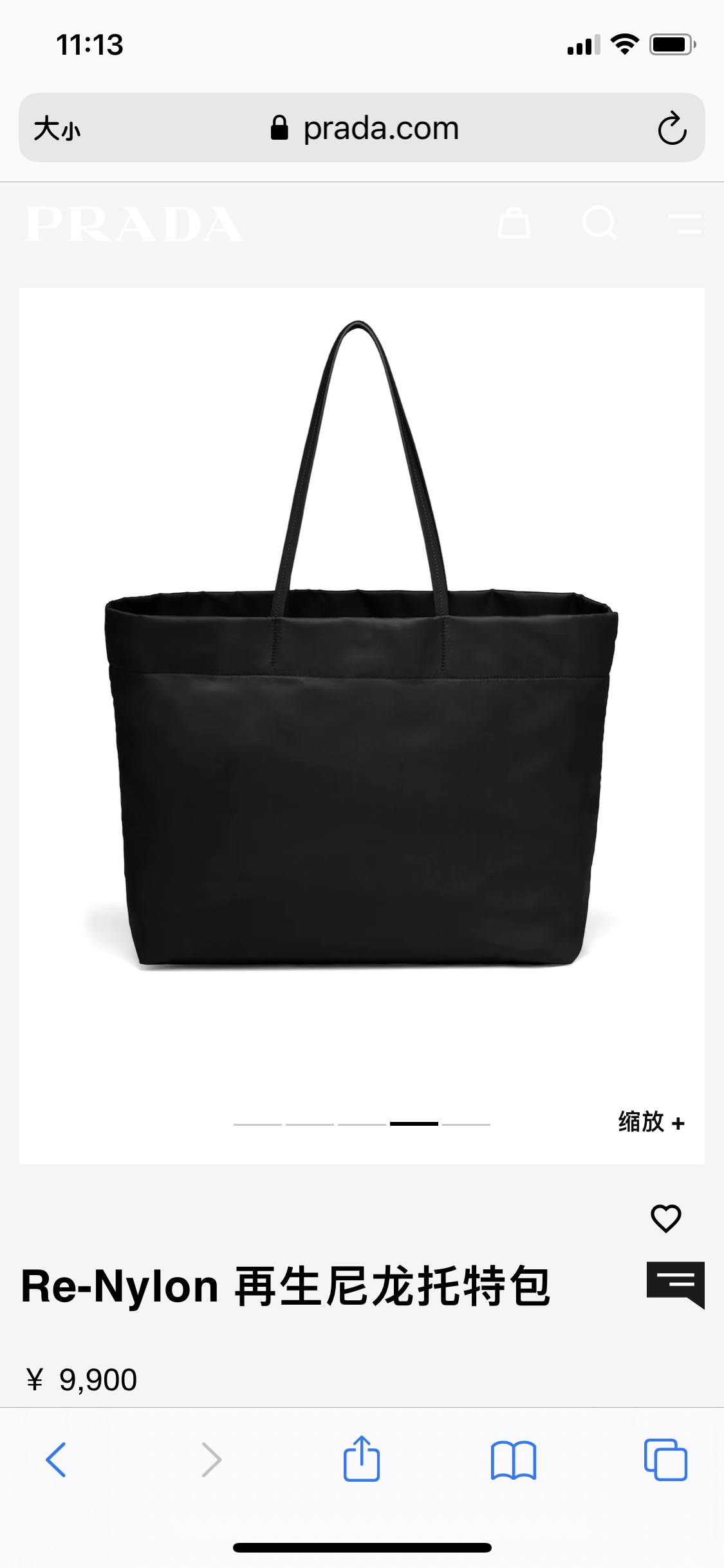Go back in Safari

[x=56, y=1460]
